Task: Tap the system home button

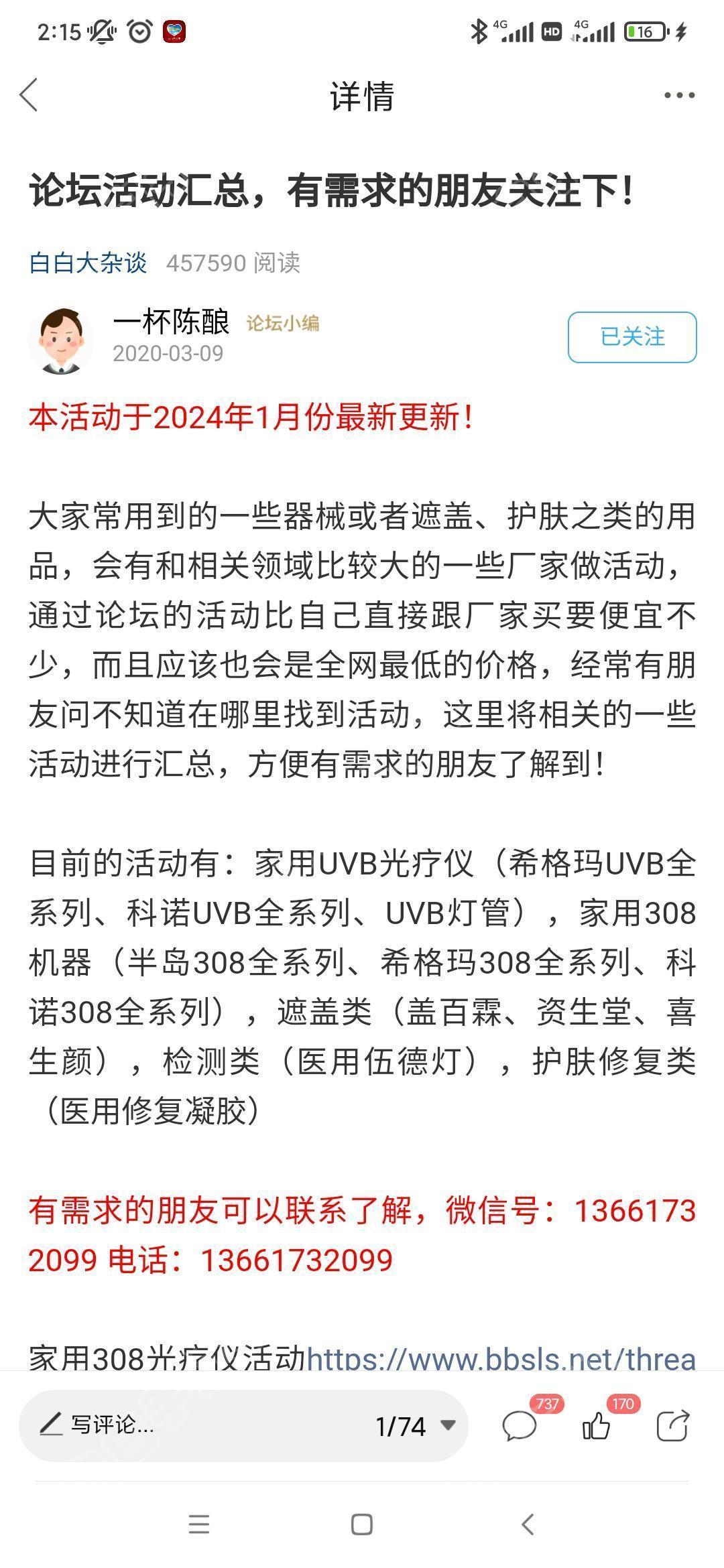Action: (x=362, y=1524)
